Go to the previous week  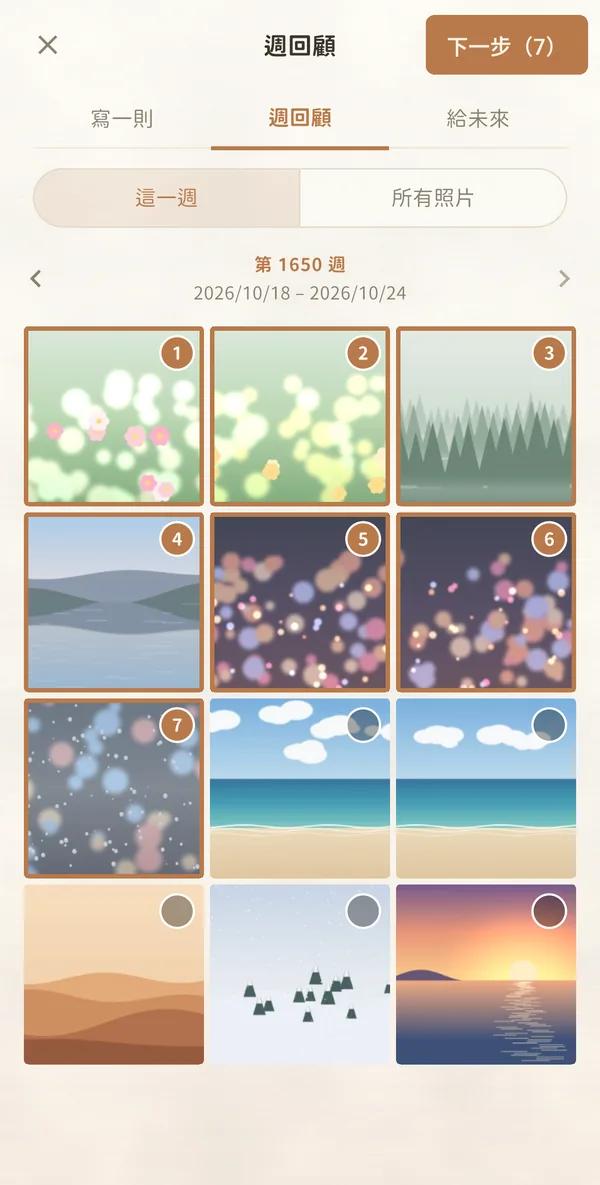click(x=36, y=278)
